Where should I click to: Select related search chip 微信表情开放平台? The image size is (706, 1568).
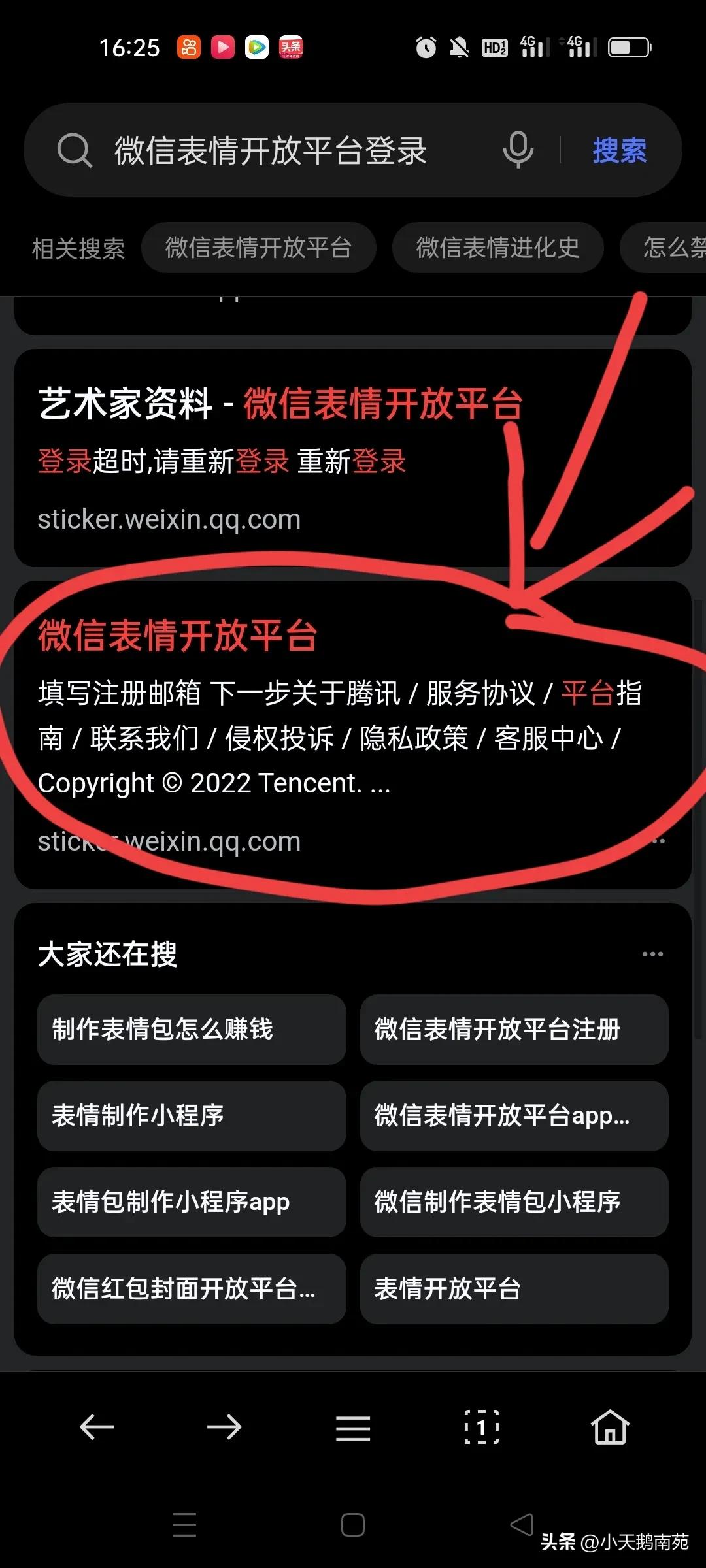point(258,248)
